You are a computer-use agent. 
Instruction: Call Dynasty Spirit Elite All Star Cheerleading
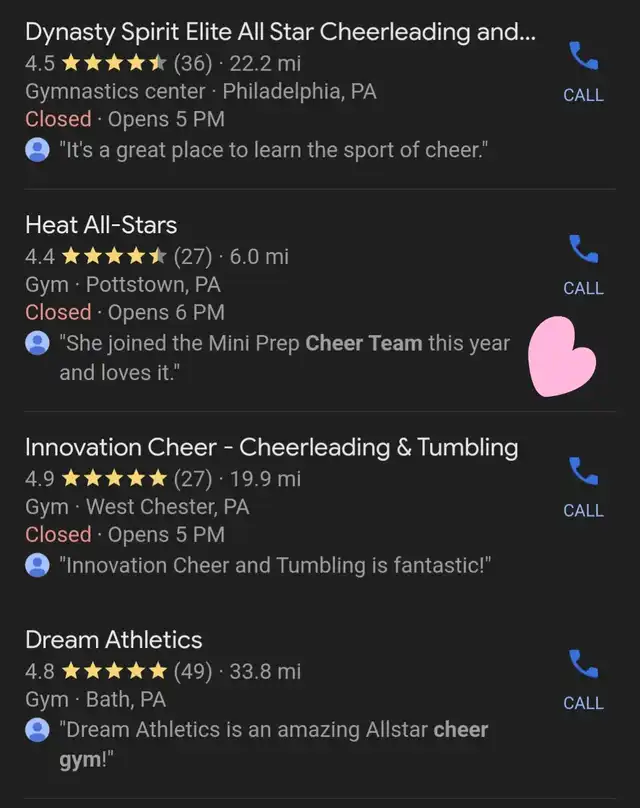coord(583,71)
